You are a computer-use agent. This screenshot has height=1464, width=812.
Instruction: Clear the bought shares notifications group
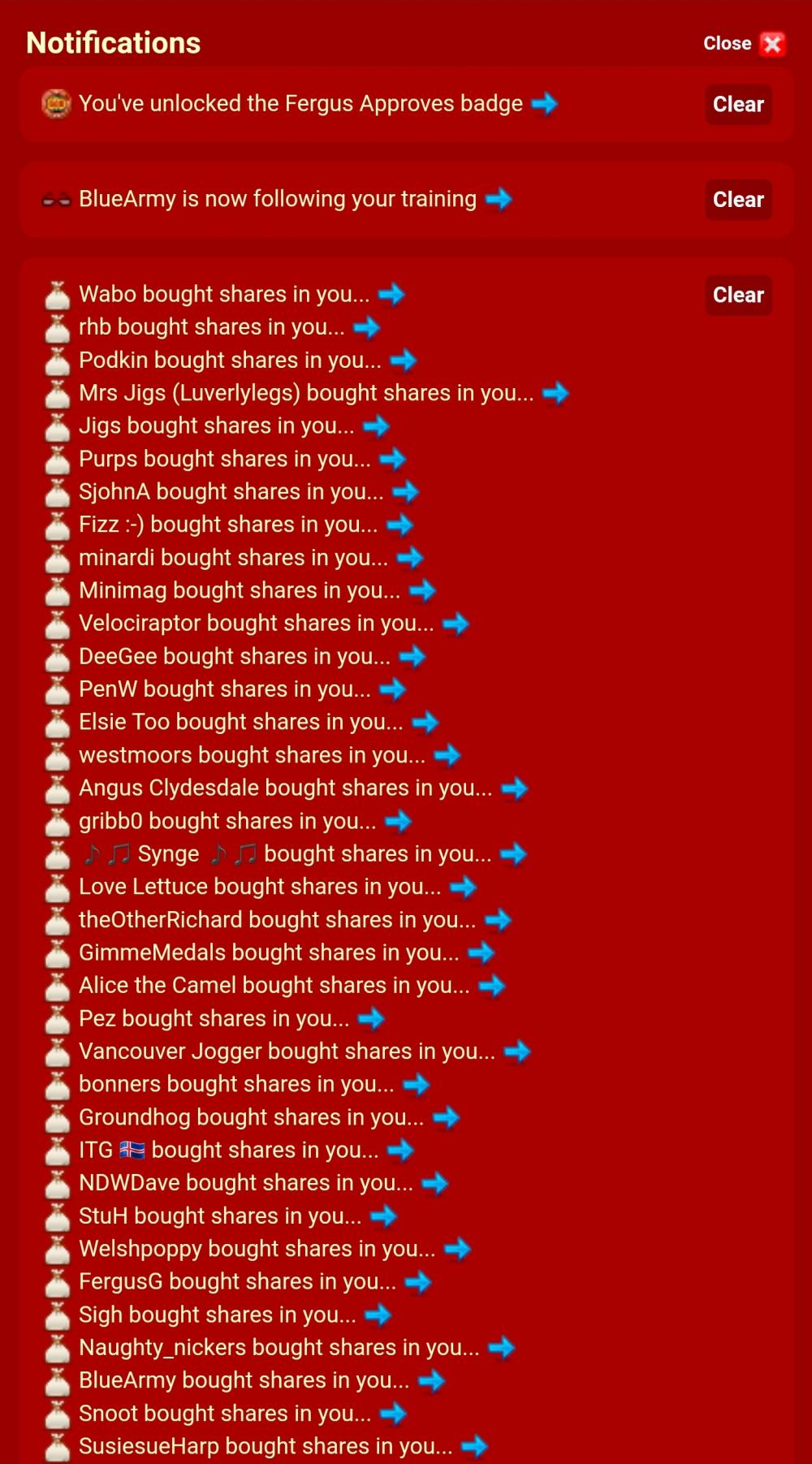coord(738,295)
